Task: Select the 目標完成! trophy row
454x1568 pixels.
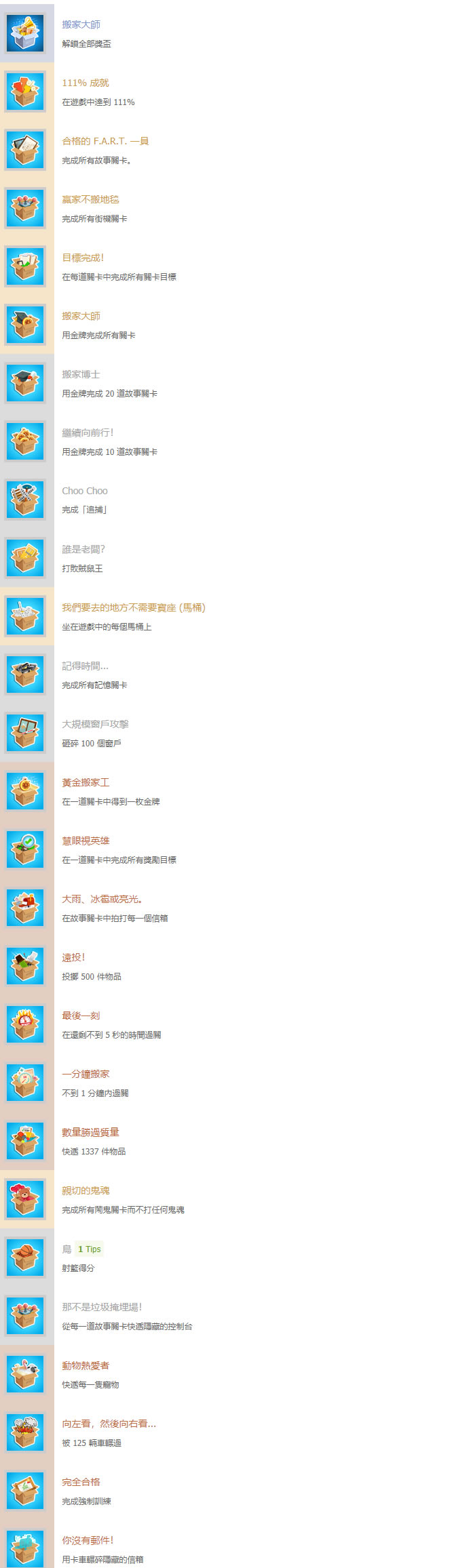Action: [83, 258]
